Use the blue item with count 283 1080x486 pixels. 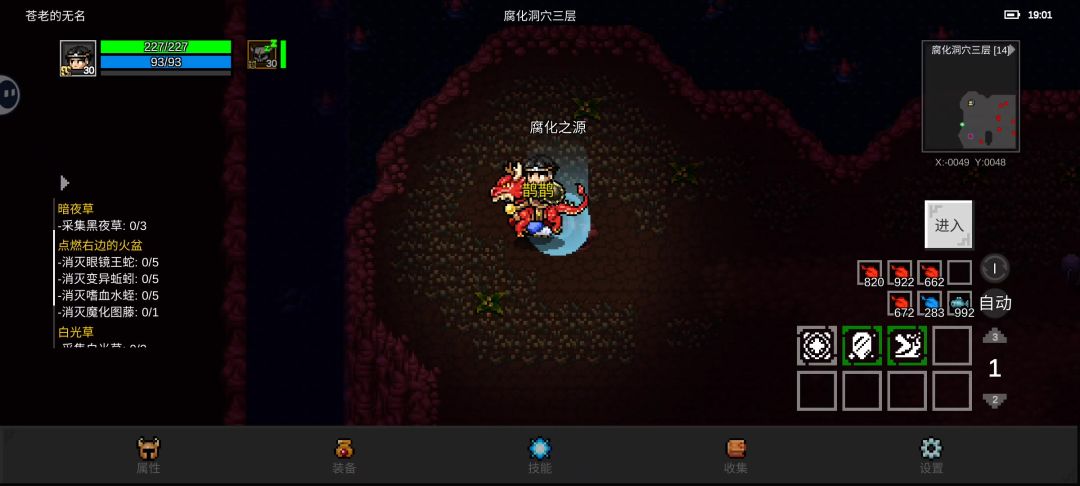[930, 303]
